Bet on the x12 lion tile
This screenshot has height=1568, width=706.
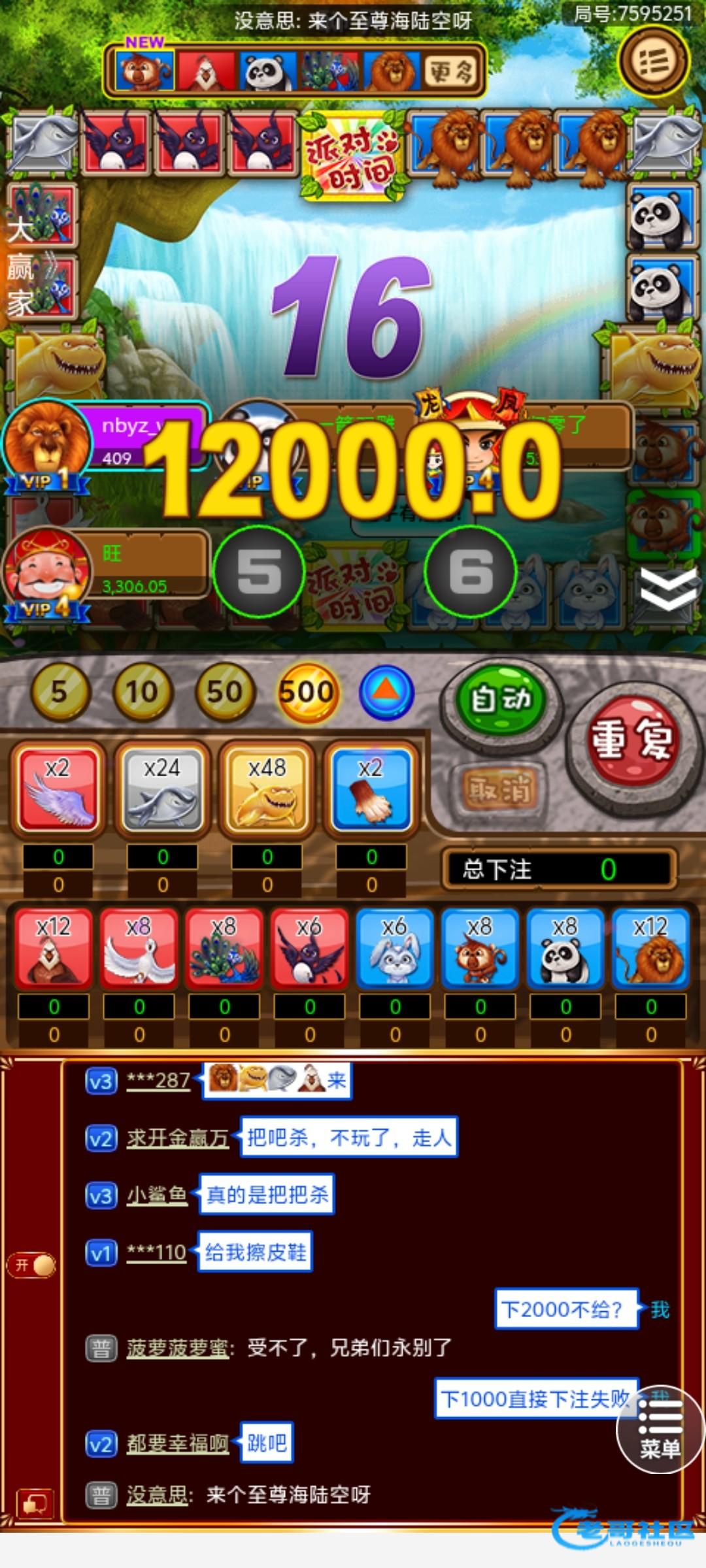650,949
